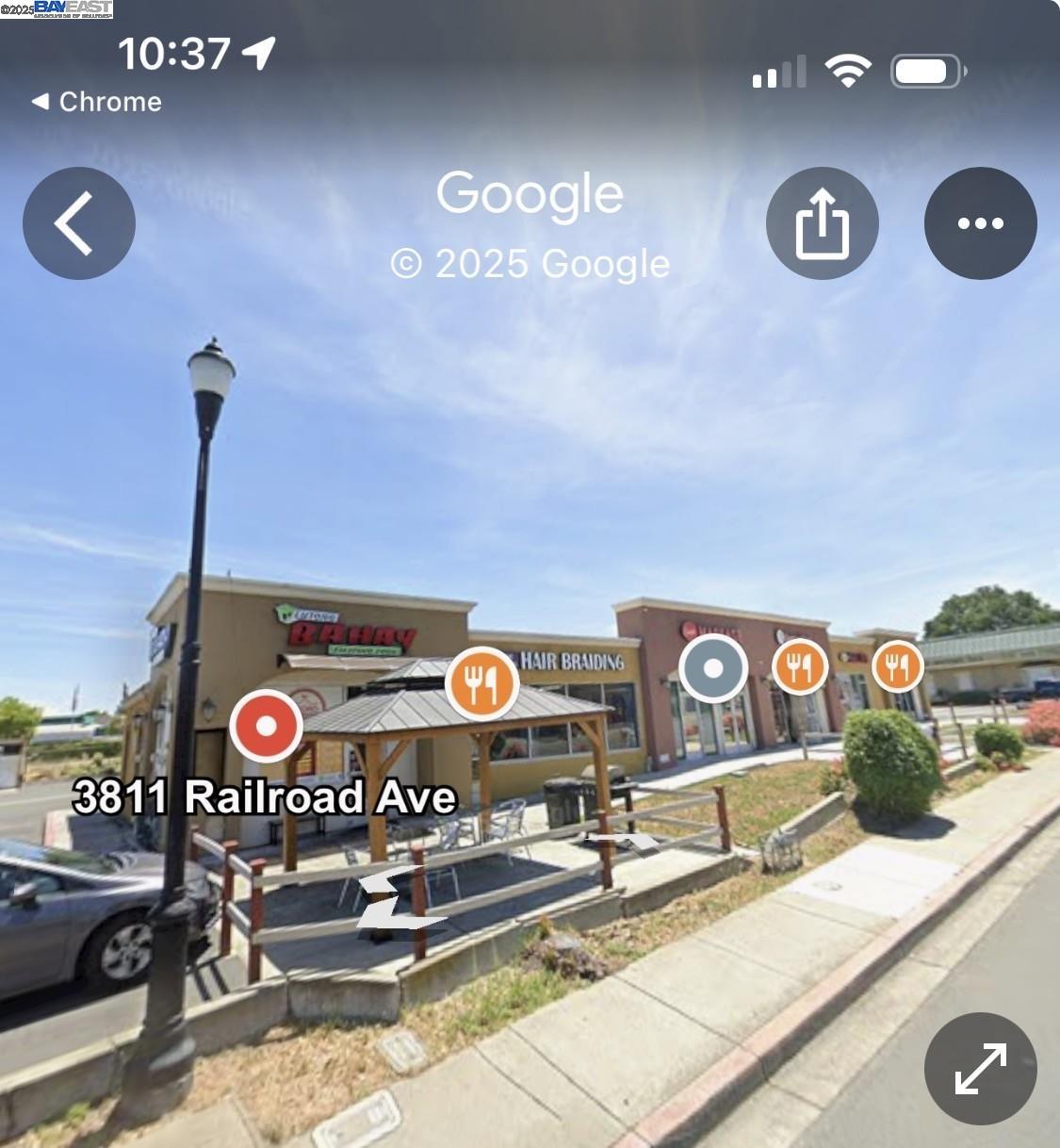Go back using the left arrow button
Screen dimensions: 1060x1148
click(79, 223)
